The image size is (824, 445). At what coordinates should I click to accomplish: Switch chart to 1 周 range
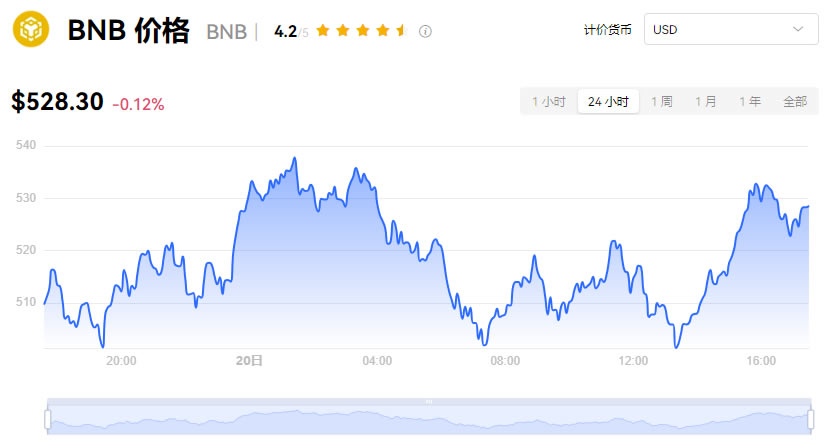pyautogui.click(x=661, y=102)
